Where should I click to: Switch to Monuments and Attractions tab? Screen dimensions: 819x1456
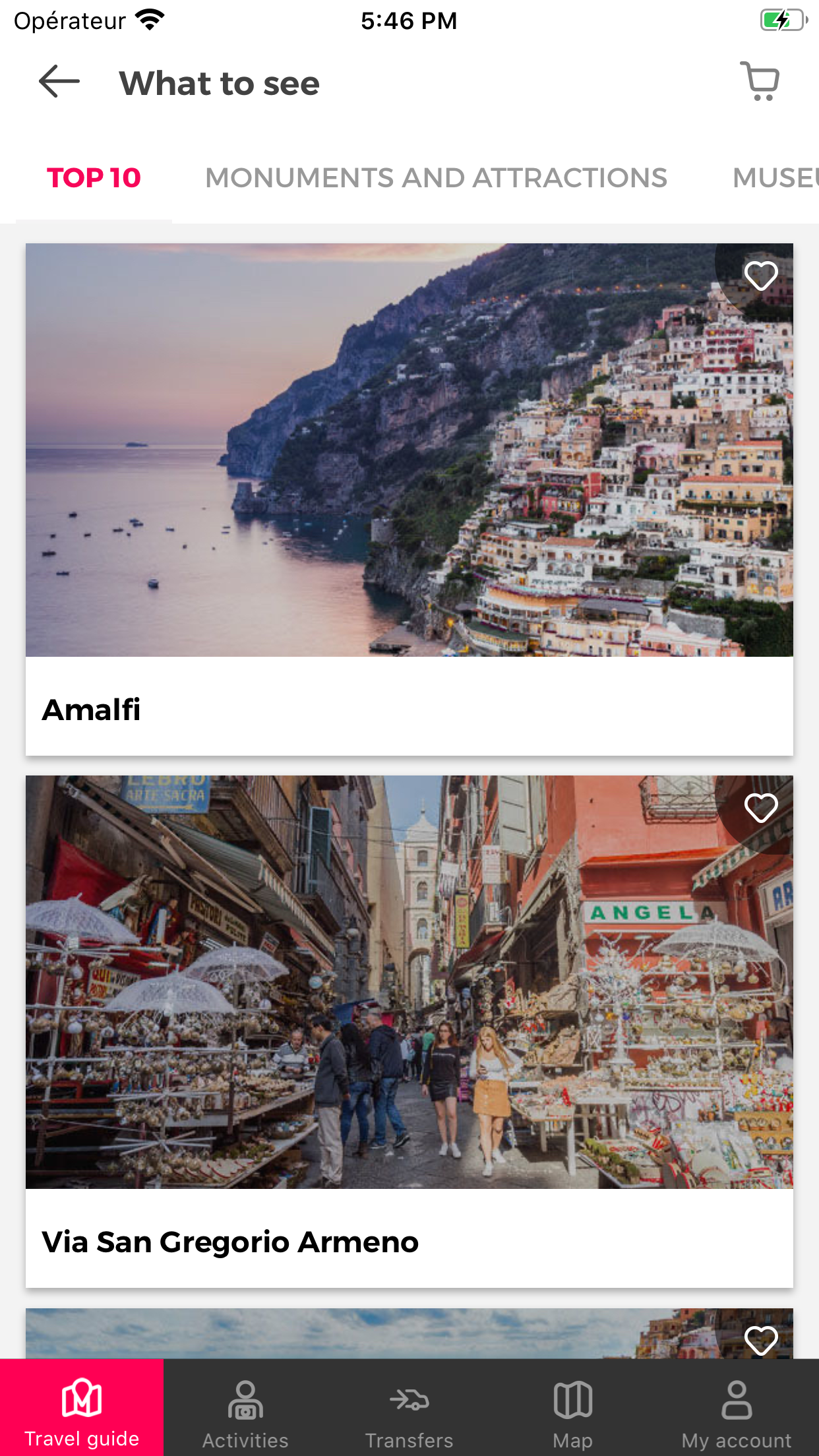tap(436, 177)
